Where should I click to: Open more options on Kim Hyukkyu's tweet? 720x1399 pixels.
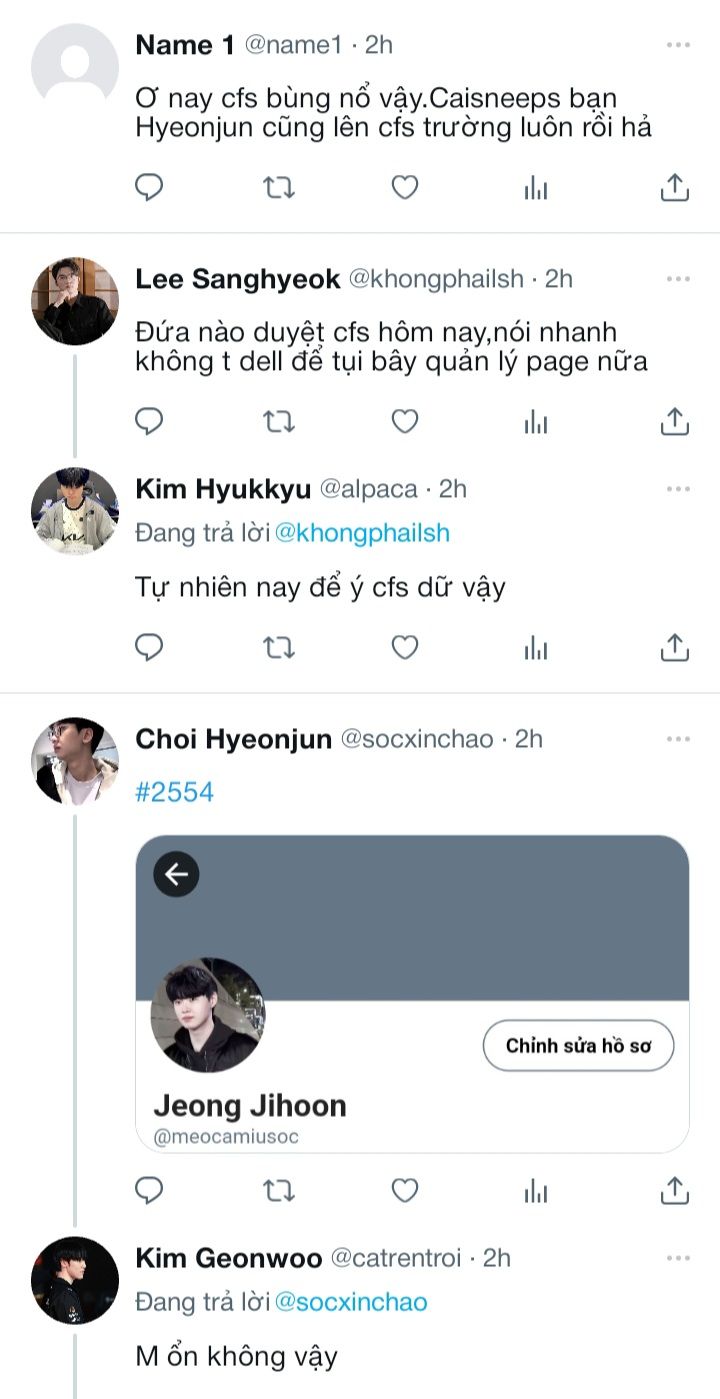tap(678, 489)
